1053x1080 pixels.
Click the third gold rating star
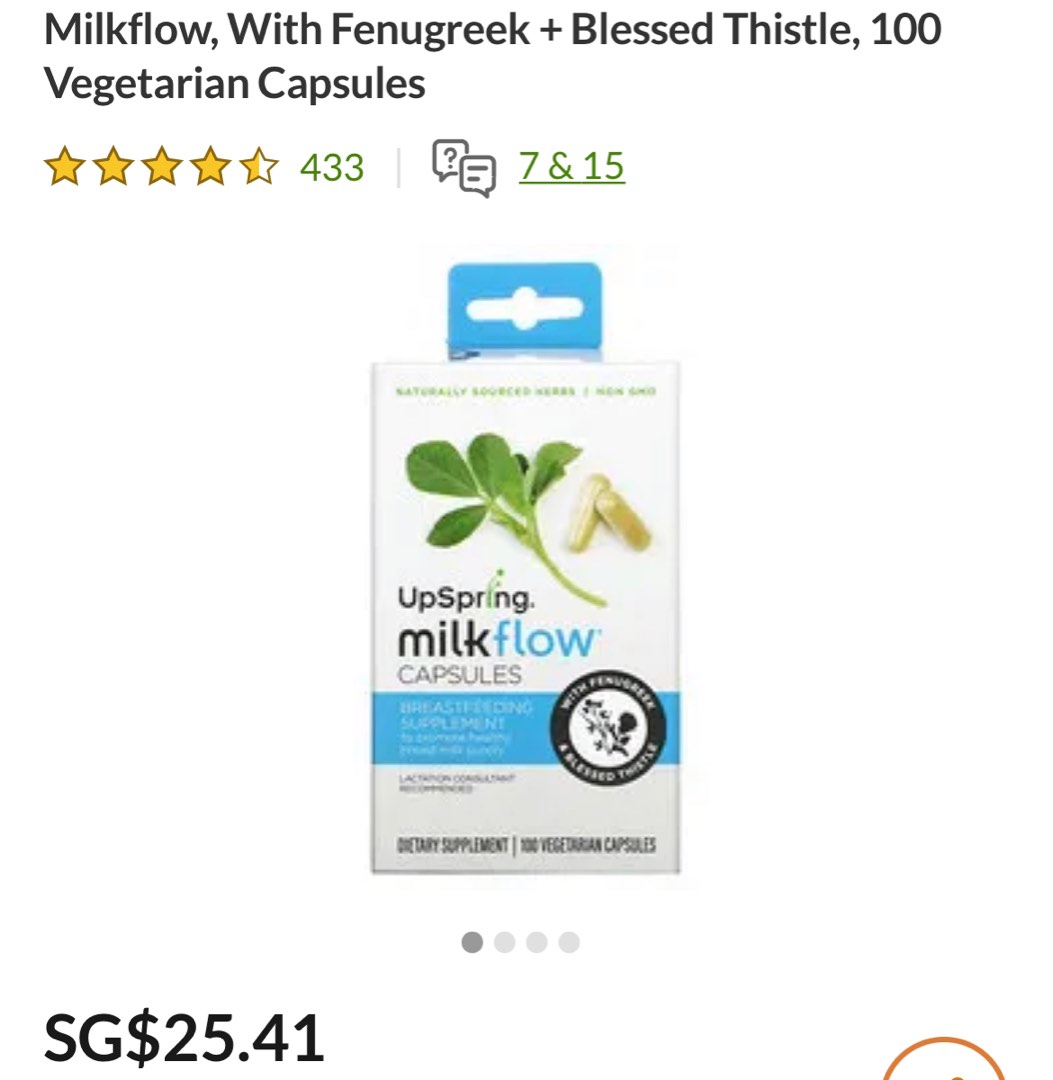click(163, 167)
